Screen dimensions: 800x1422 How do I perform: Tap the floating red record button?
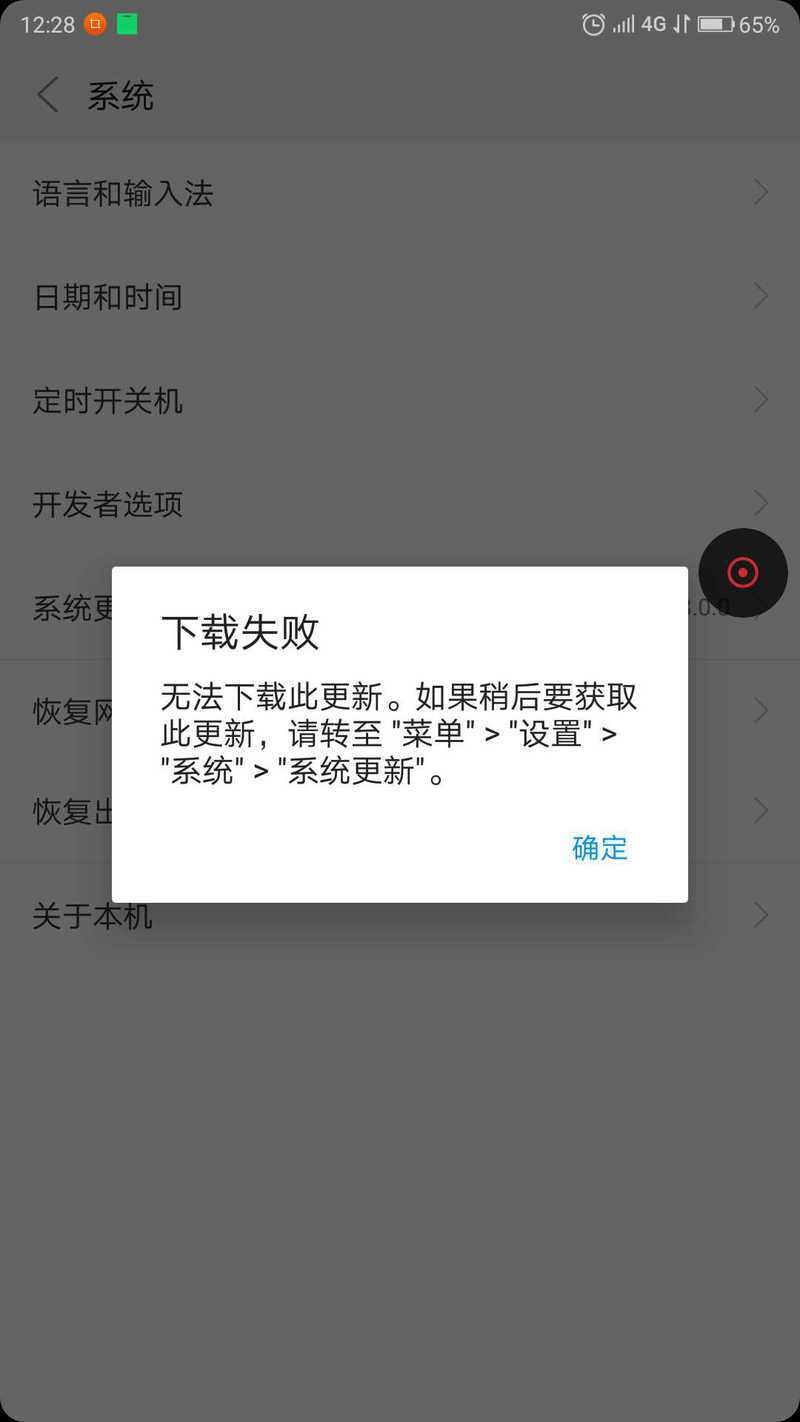pyautogui.click(x=742, y=572)
